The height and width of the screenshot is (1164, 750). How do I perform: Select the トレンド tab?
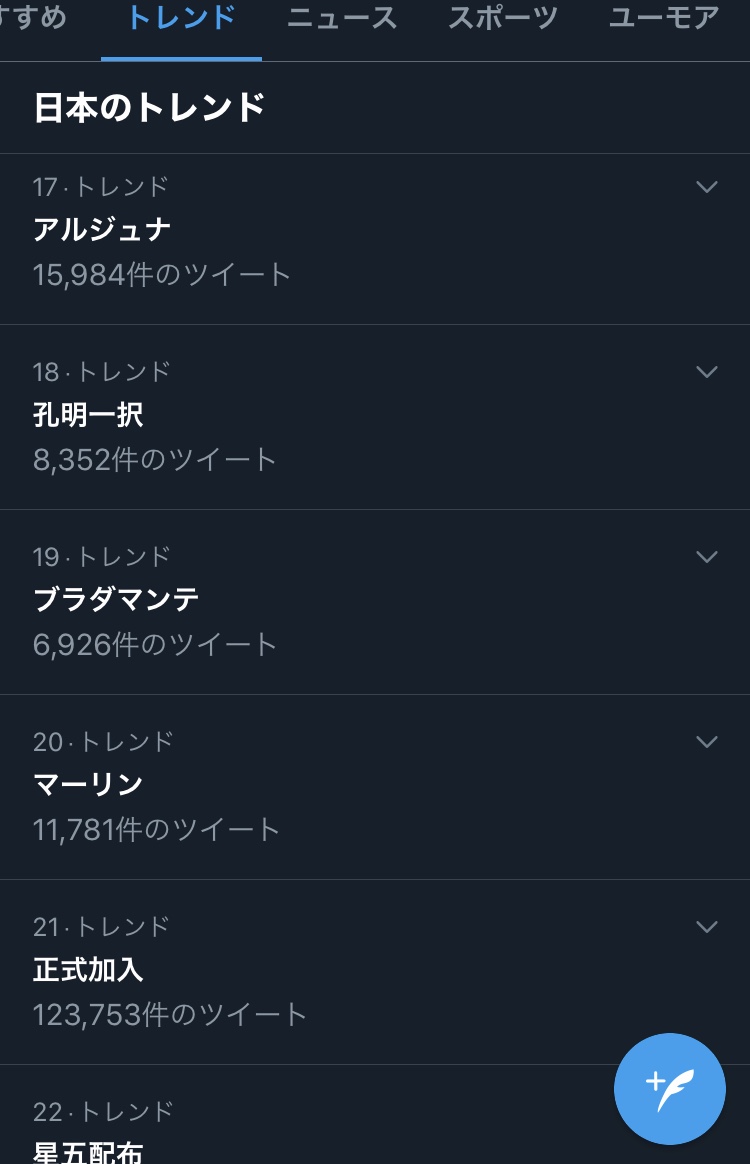tap(181, 18)
